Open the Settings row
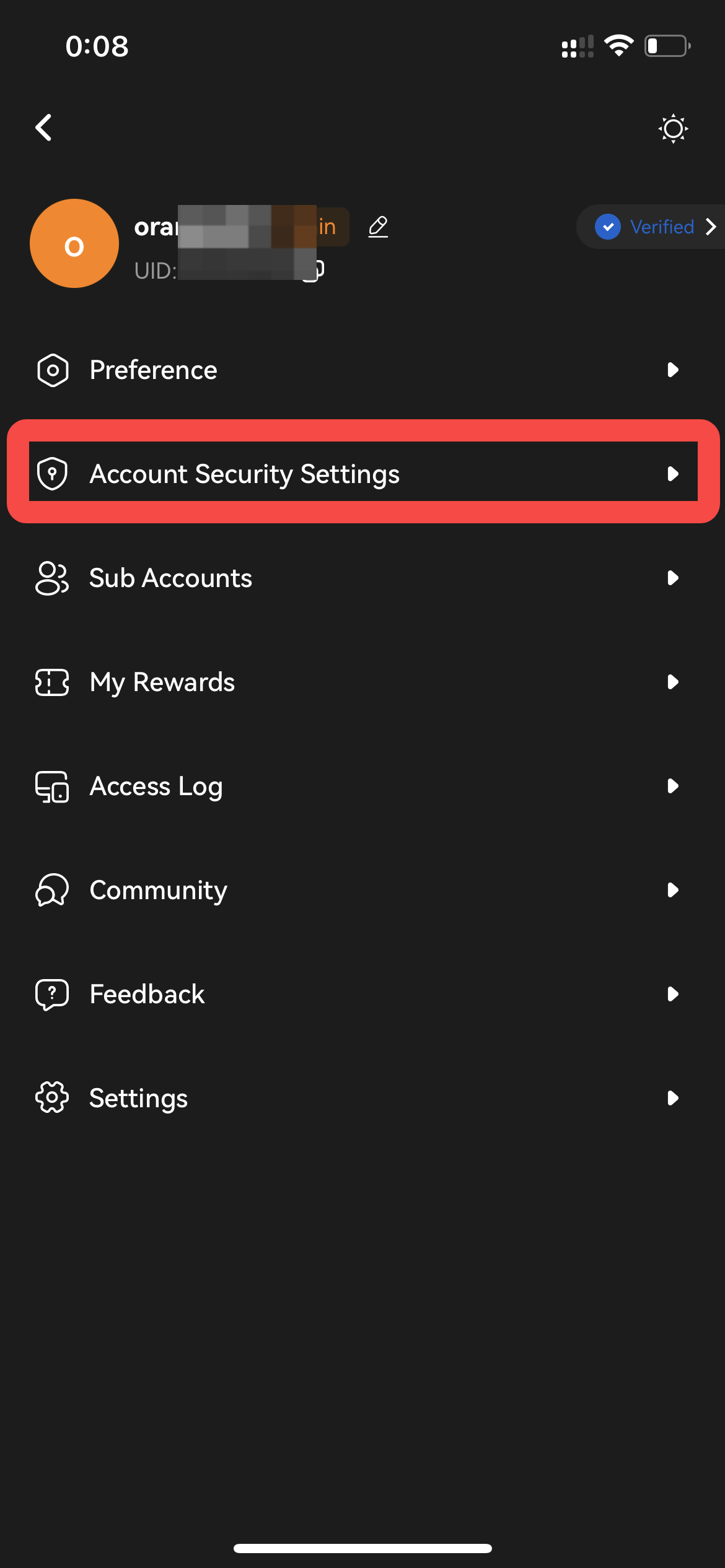The image size is (725, 1568). (x=362, y=1098)
